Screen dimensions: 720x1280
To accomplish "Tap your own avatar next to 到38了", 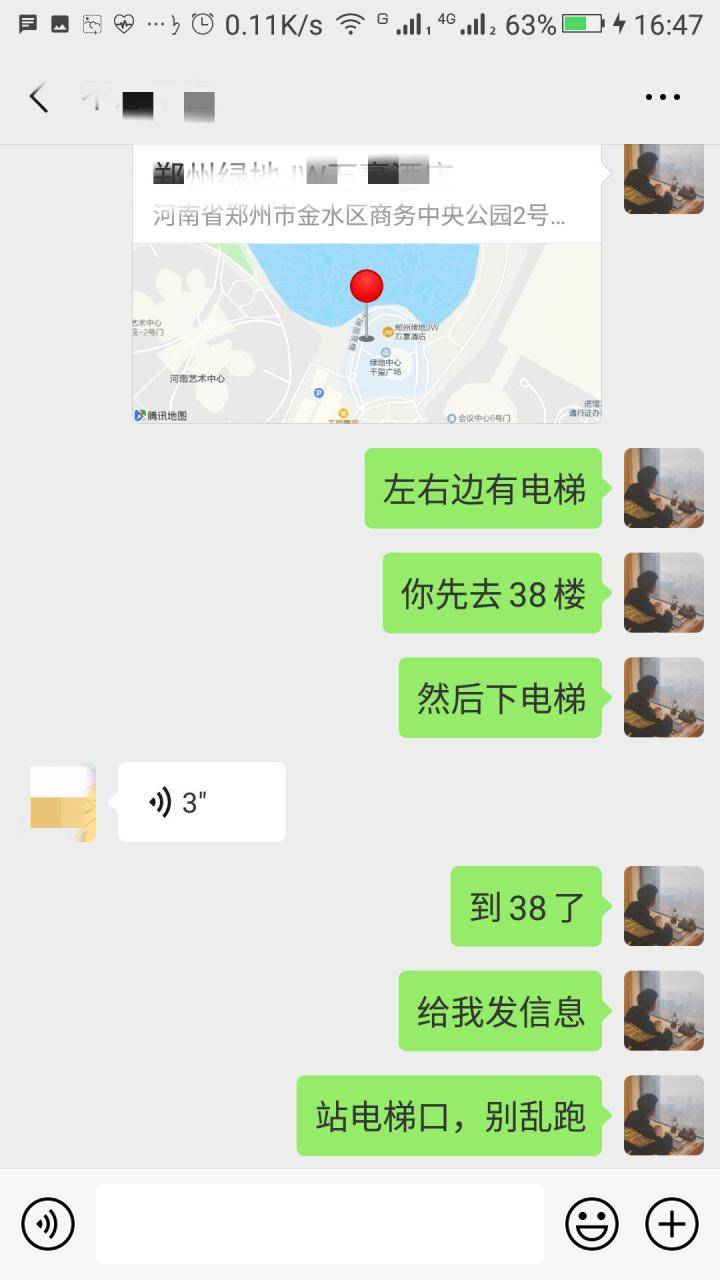I will (x=663, y=906).
